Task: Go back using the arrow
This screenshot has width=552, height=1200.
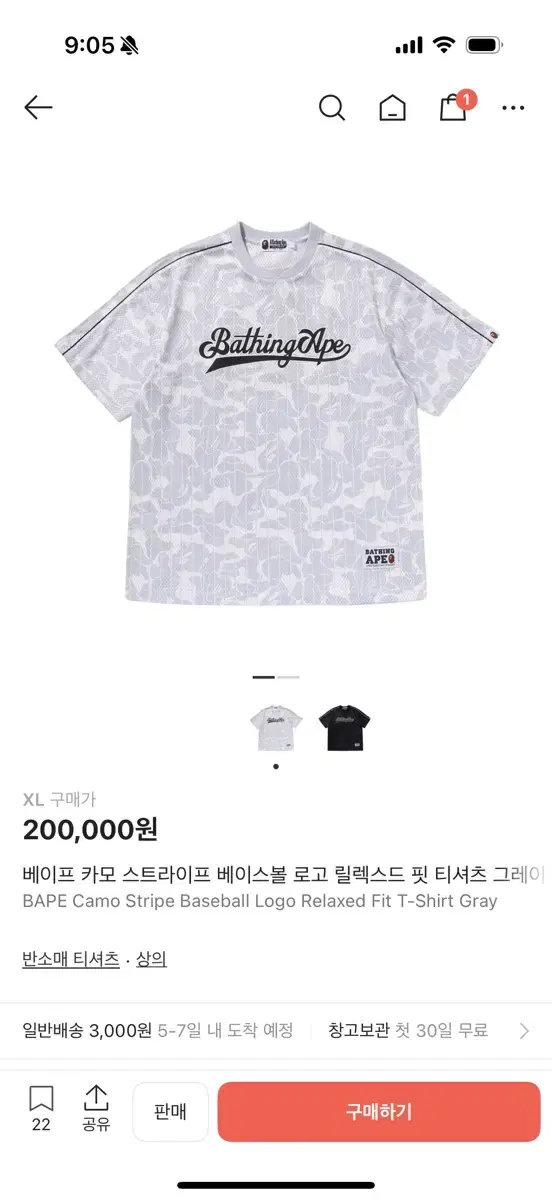Action: (38, 108)
